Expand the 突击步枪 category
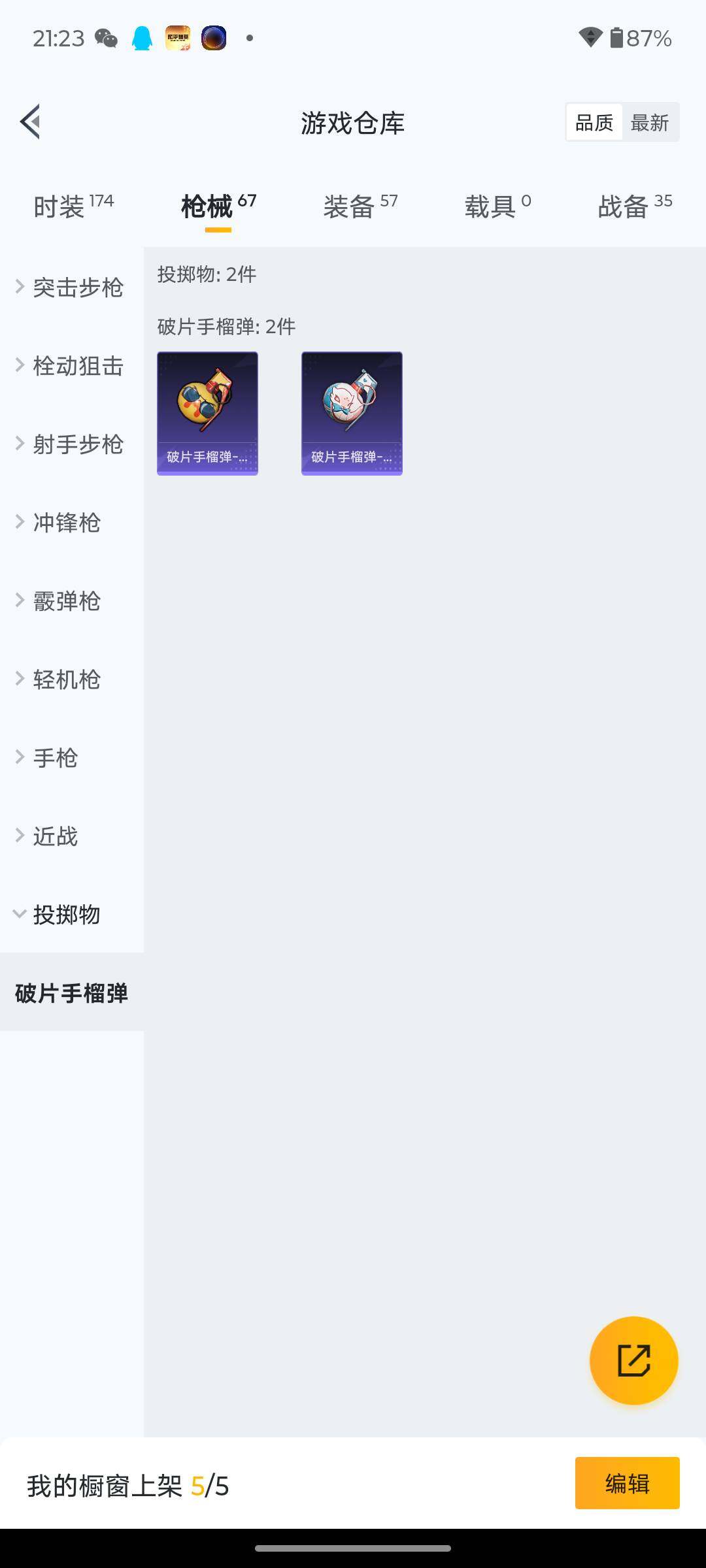 [x=71, y=287]
